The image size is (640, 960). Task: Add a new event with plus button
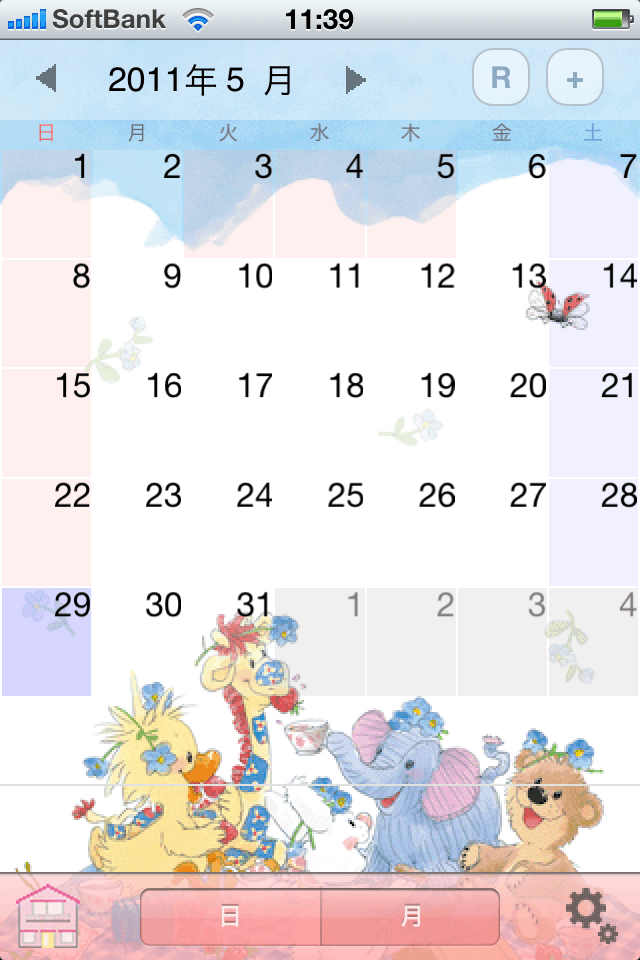pos(575,77)
